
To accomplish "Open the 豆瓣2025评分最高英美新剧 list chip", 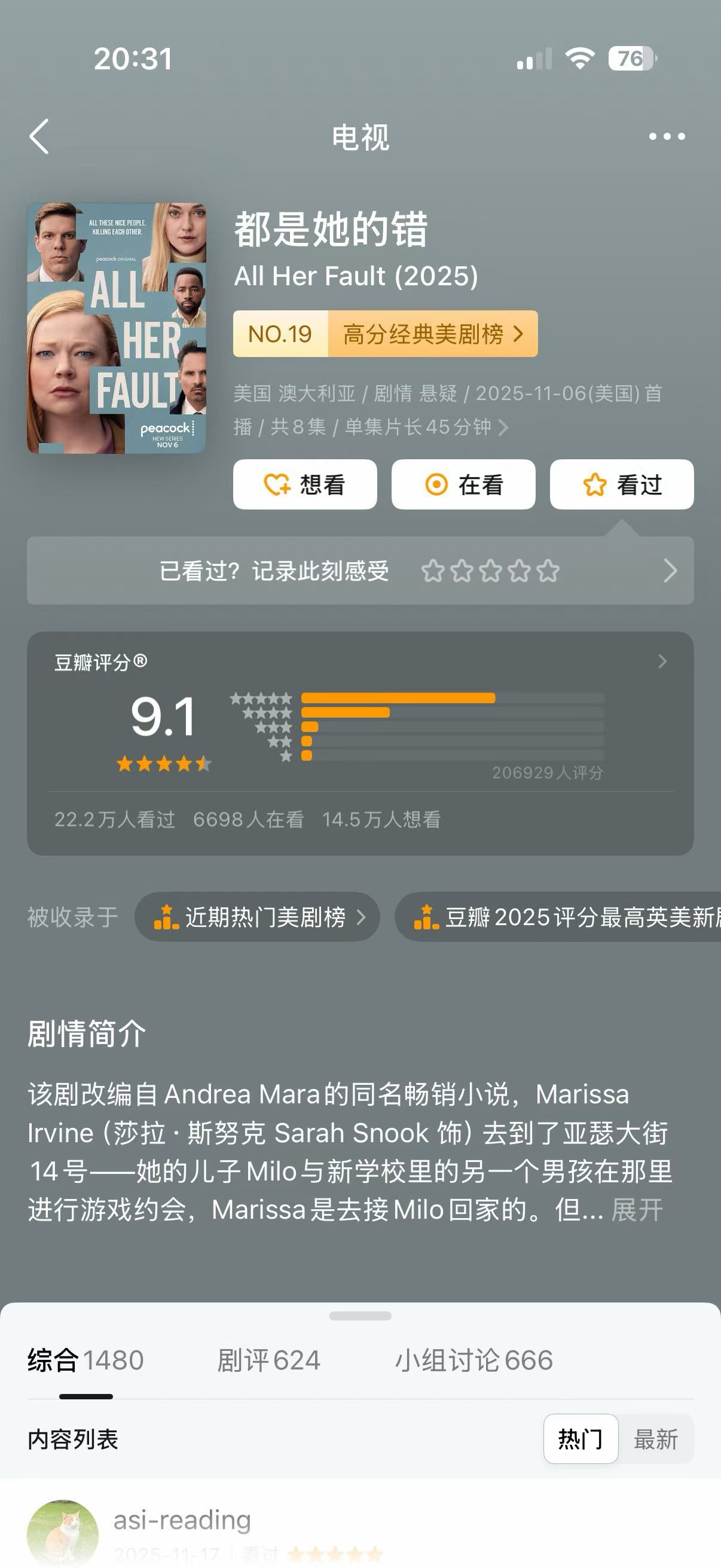I will (558, 917).
